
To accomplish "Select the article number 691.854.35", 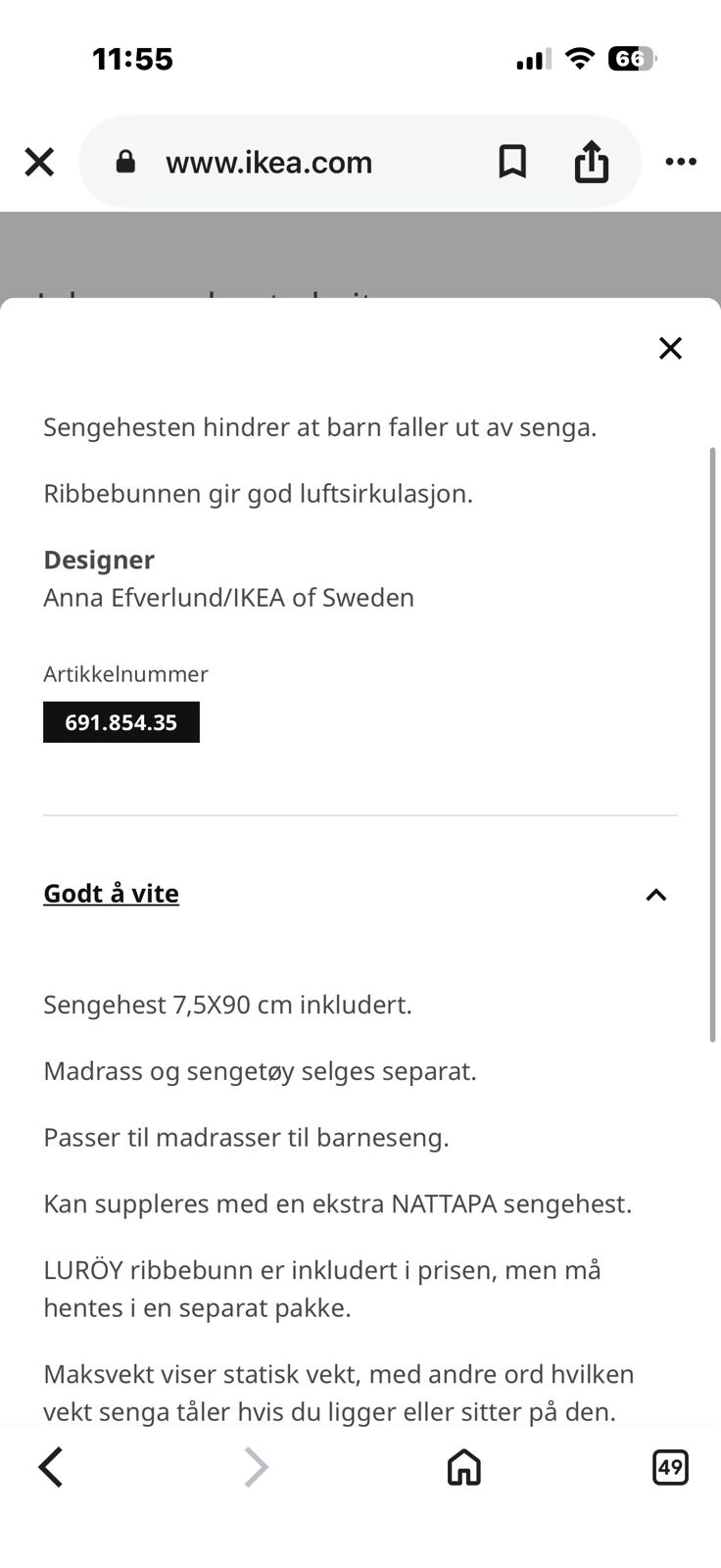I will [120, 721].
